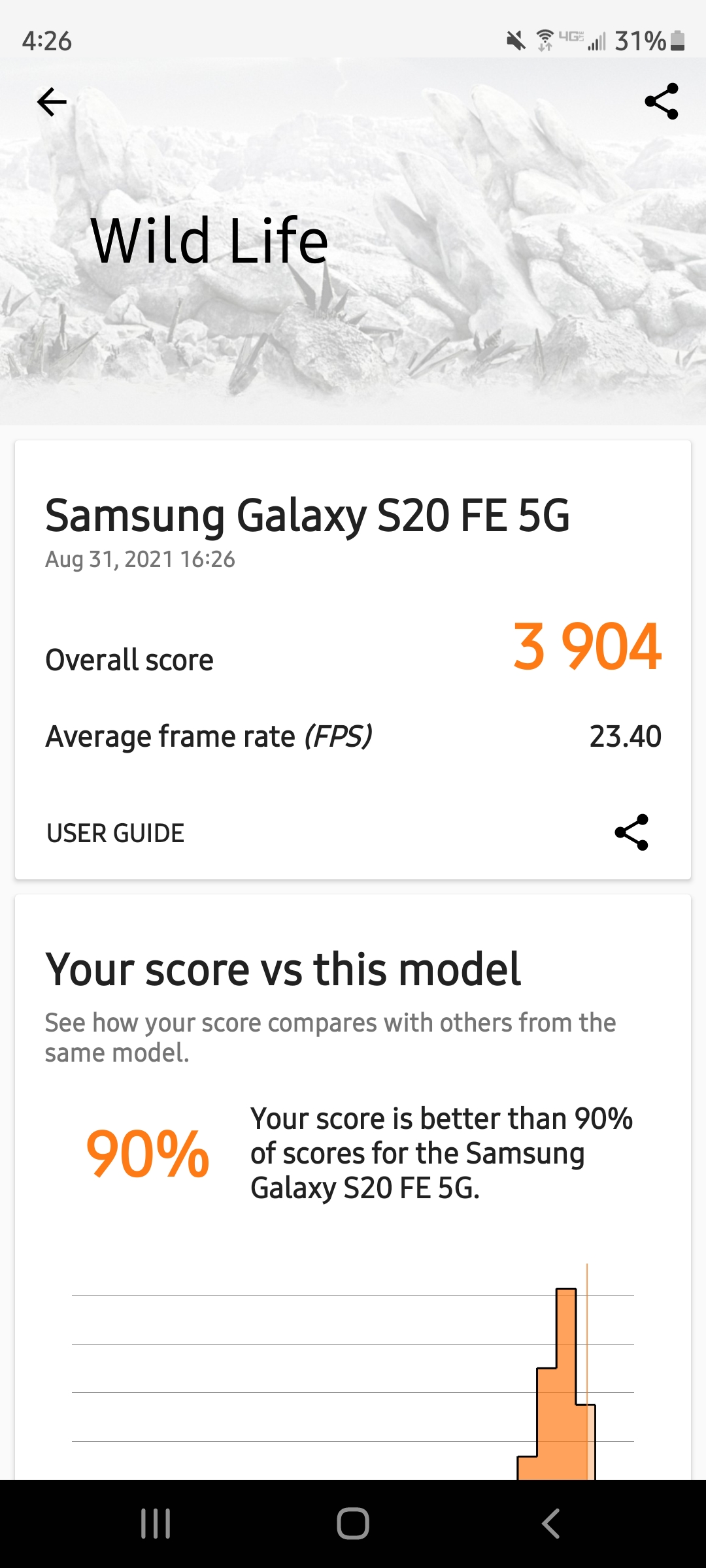Open recent apps from the navigation bar
Image resolution: width=706 pixels, height=1568 pixels.
[x=156, y=1524]
